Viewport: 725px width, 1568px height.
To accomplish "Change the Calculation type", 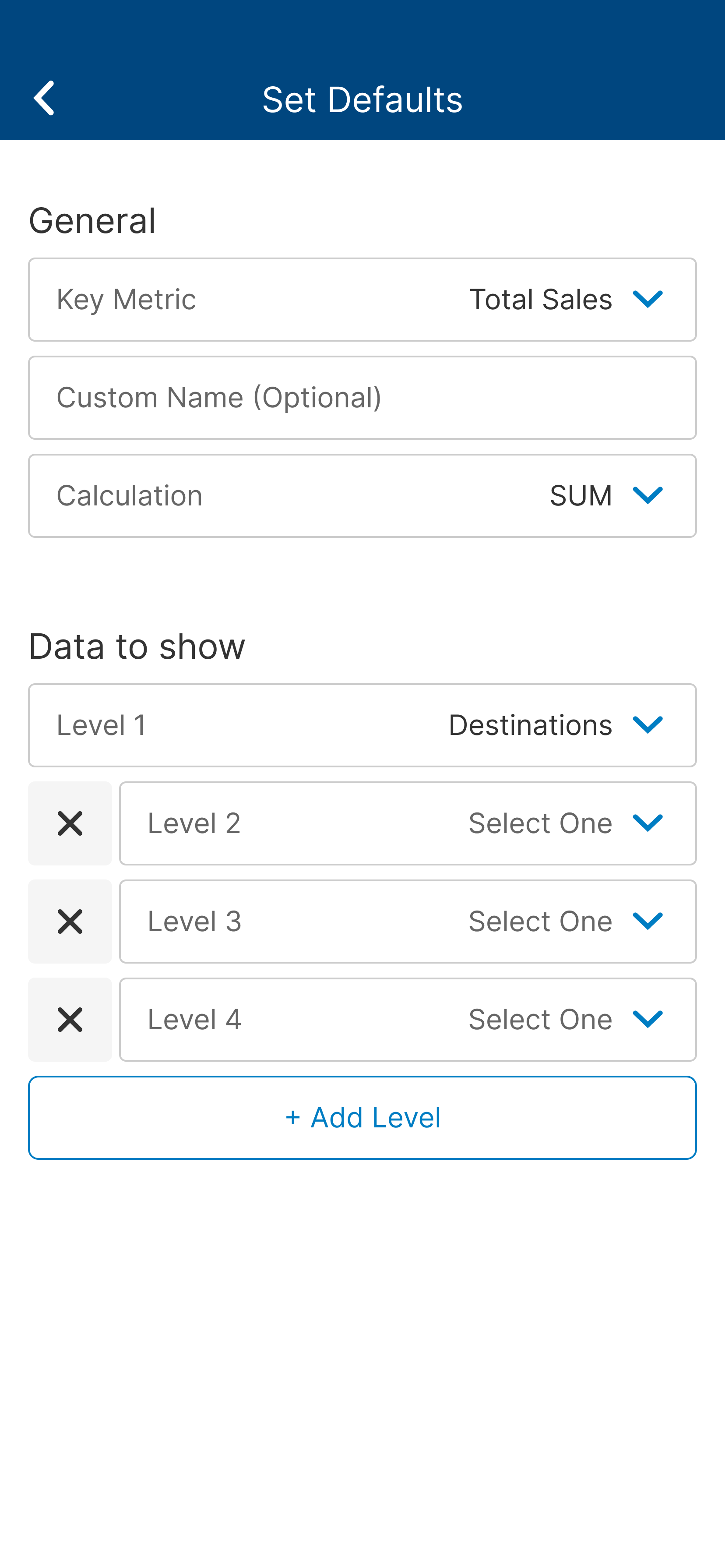I will click(362, 495).
